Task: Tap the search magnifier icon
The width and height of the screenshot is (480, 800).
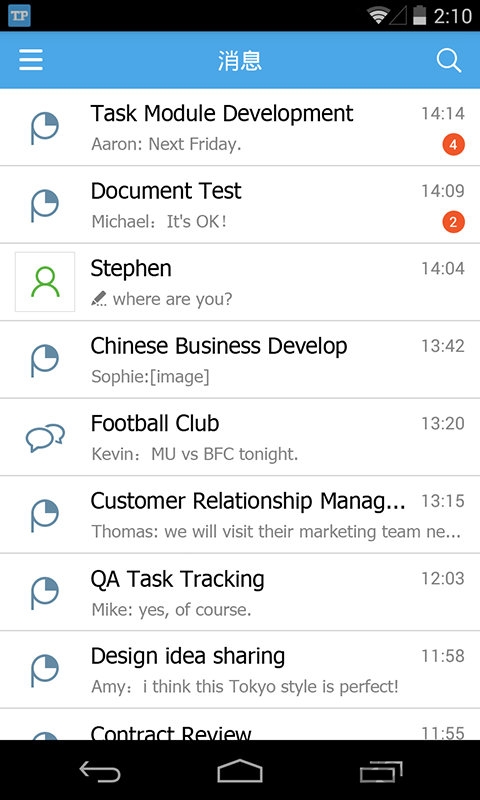Action: coord(449,61)
